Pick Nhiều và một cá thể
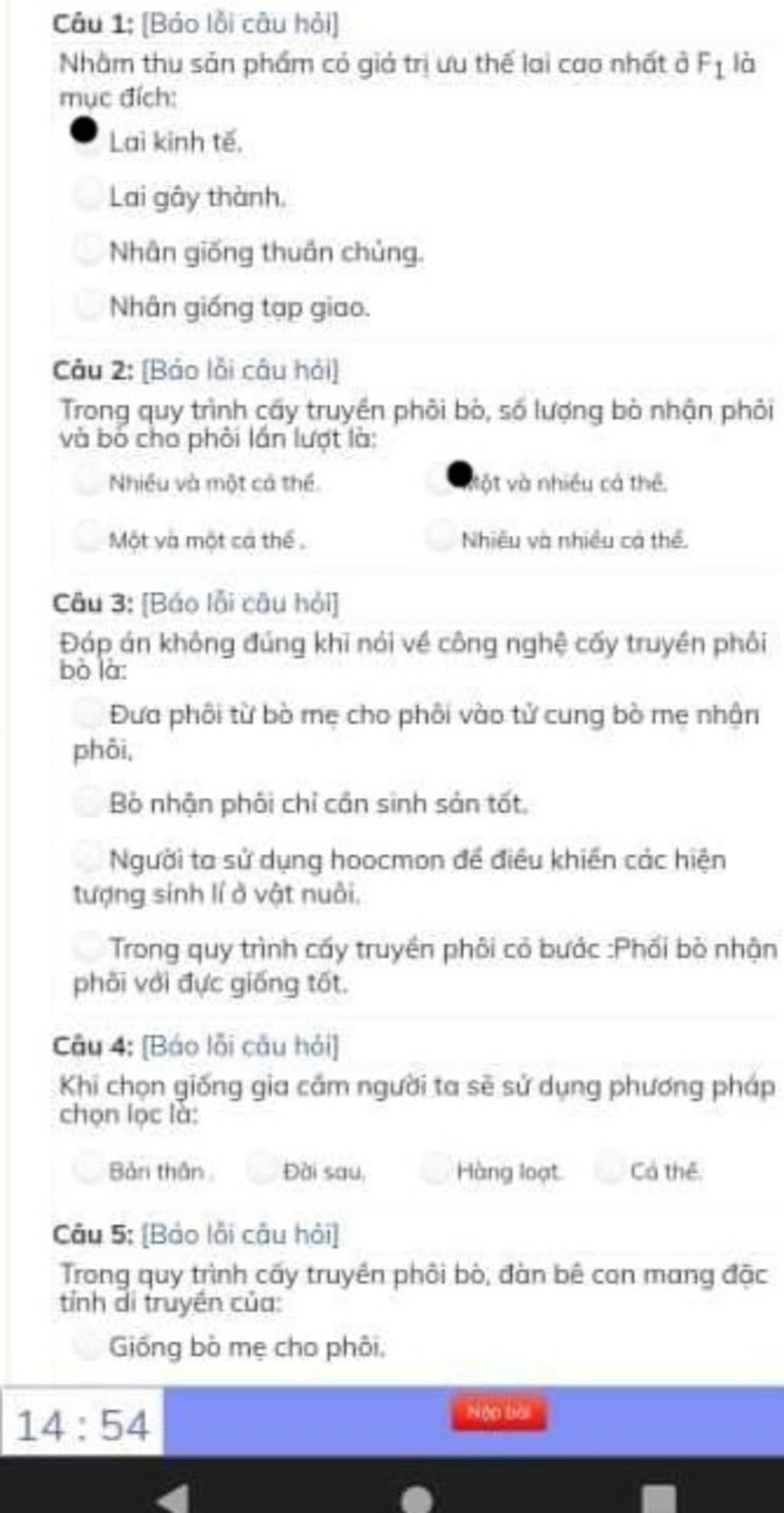 (88, 482)
